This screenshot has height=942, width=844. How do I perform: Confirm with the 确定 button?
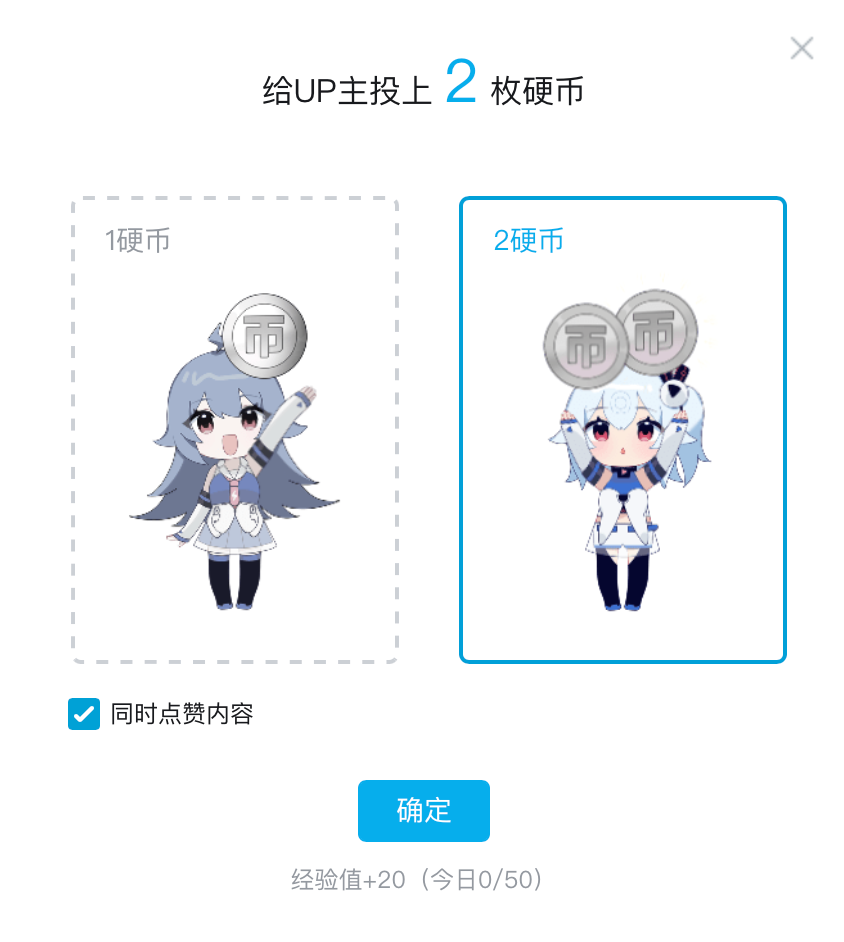coord(423,810)
